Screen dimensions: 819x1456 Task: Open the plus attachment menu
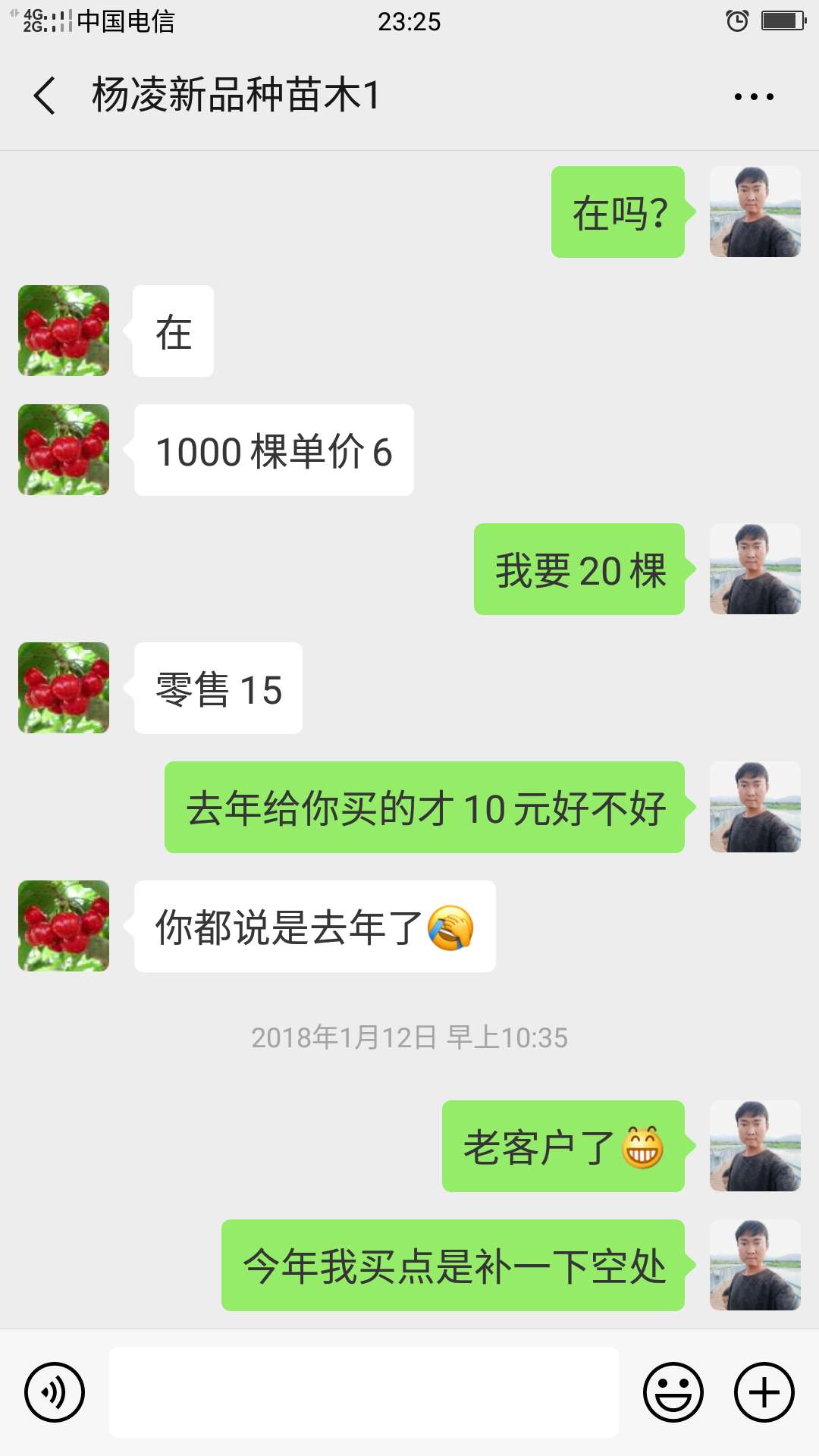click(x=764, y=1392)
